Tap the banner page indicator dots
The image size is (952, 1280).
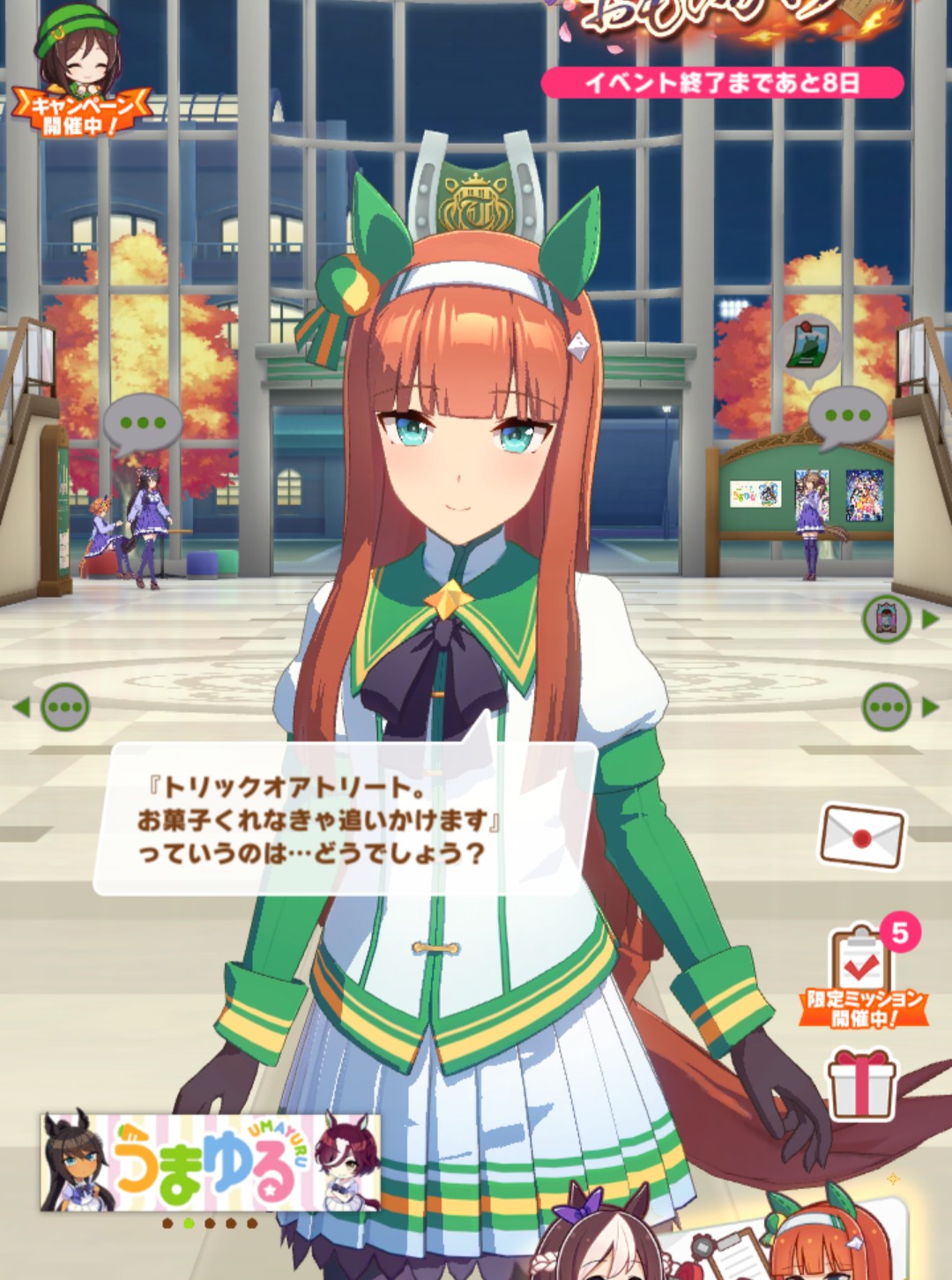[x=210, y=1224]
